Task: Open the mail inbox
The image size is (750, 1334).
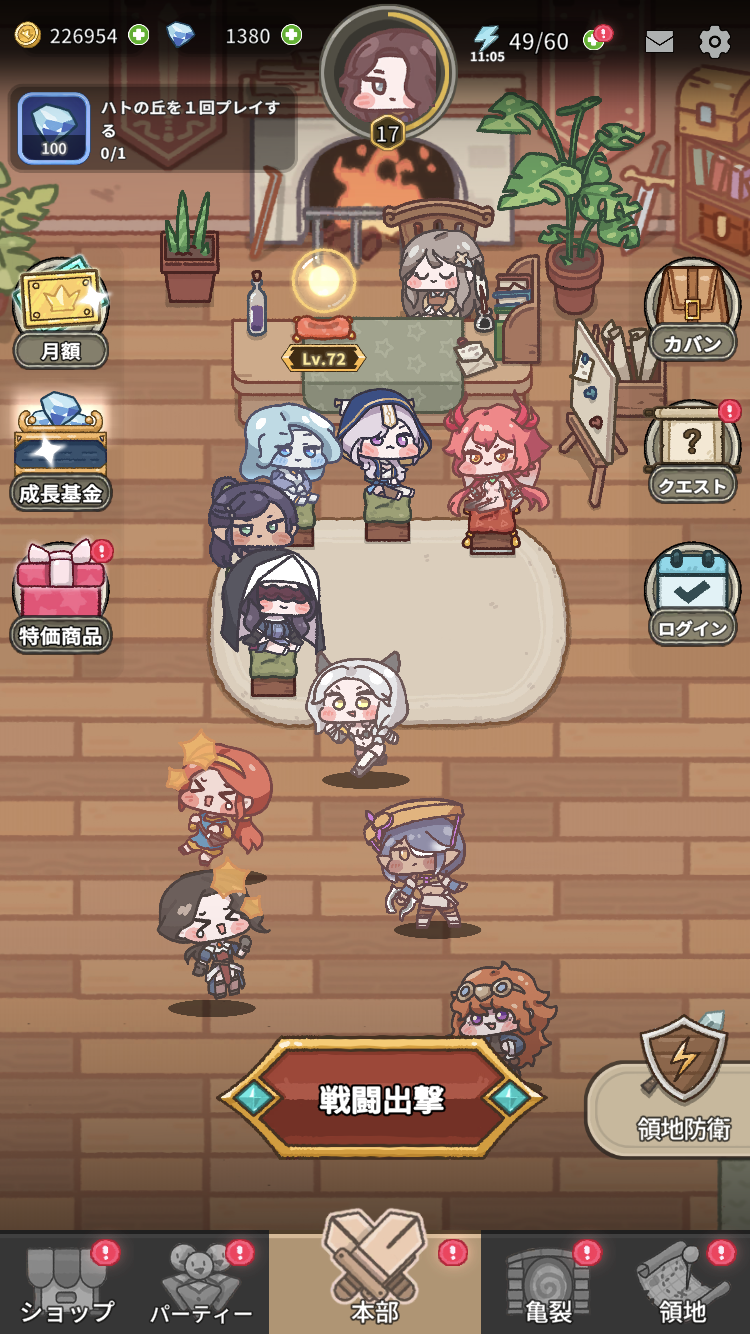Action: 659,41
